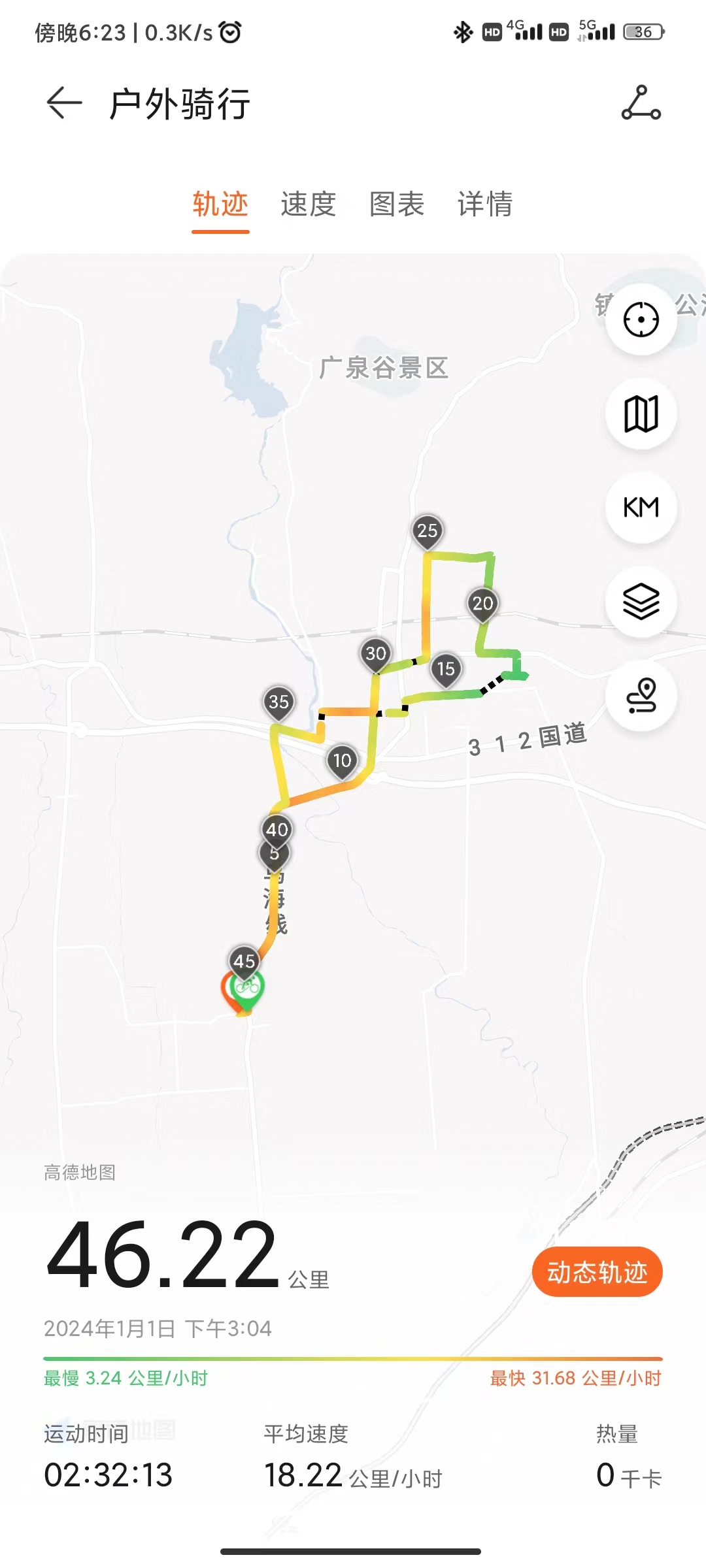Select the 轨迹 tab

220,204
